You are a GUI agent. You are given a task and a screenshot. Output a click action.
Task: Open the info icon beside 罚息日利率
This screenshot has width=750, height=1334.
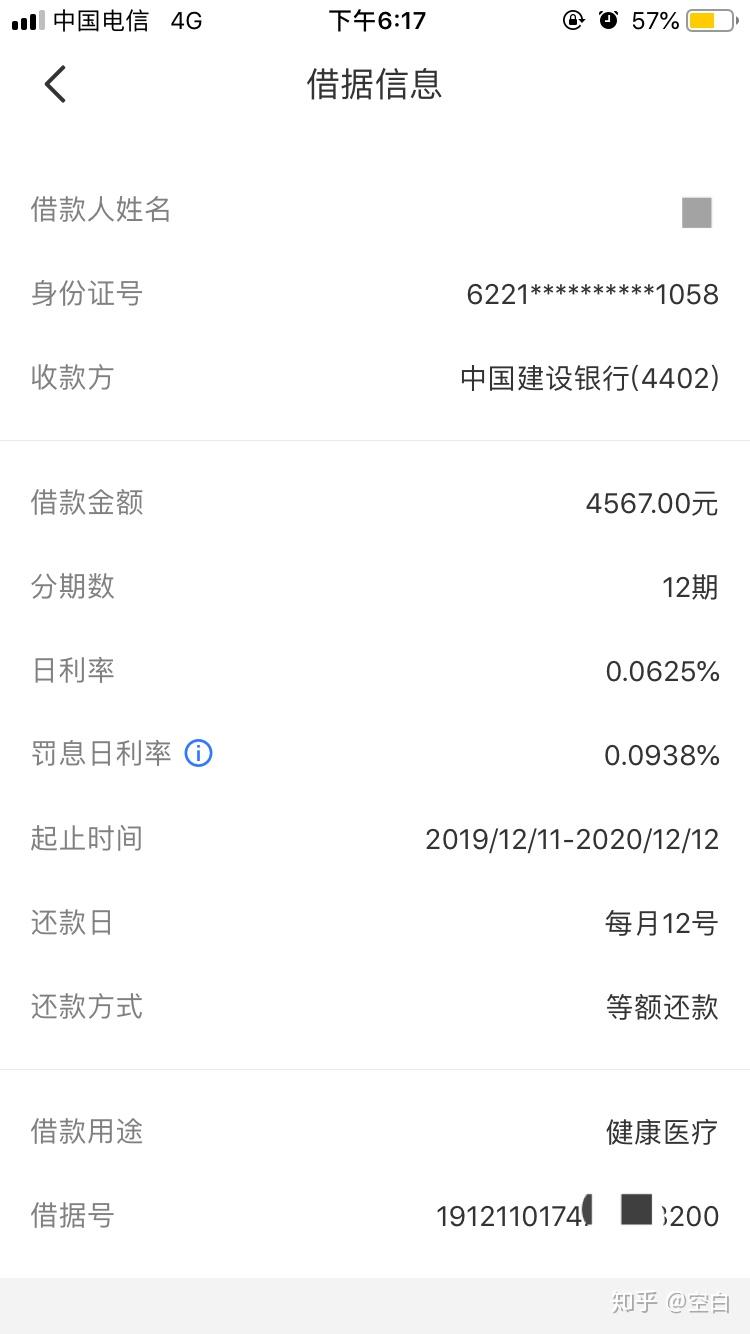pyautogui.click(x=199, y=753)
